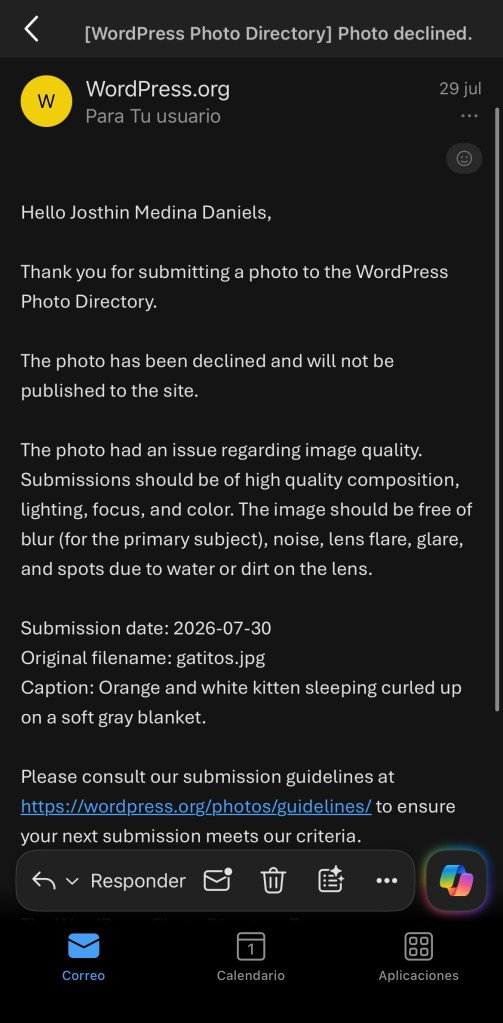Launch the Copilot assistant button

tap(457, 881)
